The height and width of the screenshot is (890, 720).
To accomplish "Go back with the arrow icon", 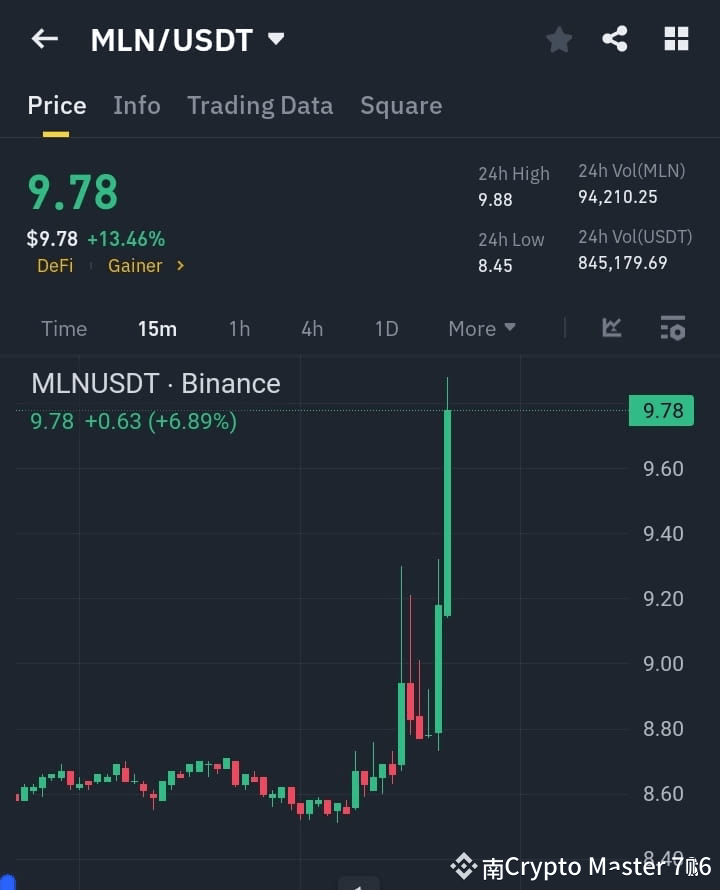I will click(43, 39).
